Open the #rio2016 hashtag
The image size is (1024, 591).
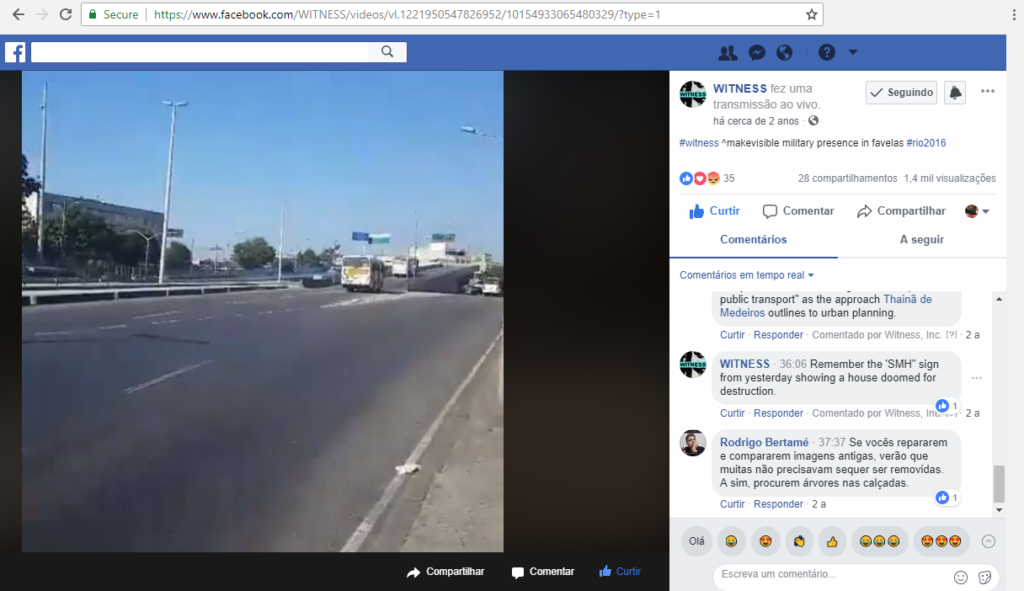(x=926, y=143)
